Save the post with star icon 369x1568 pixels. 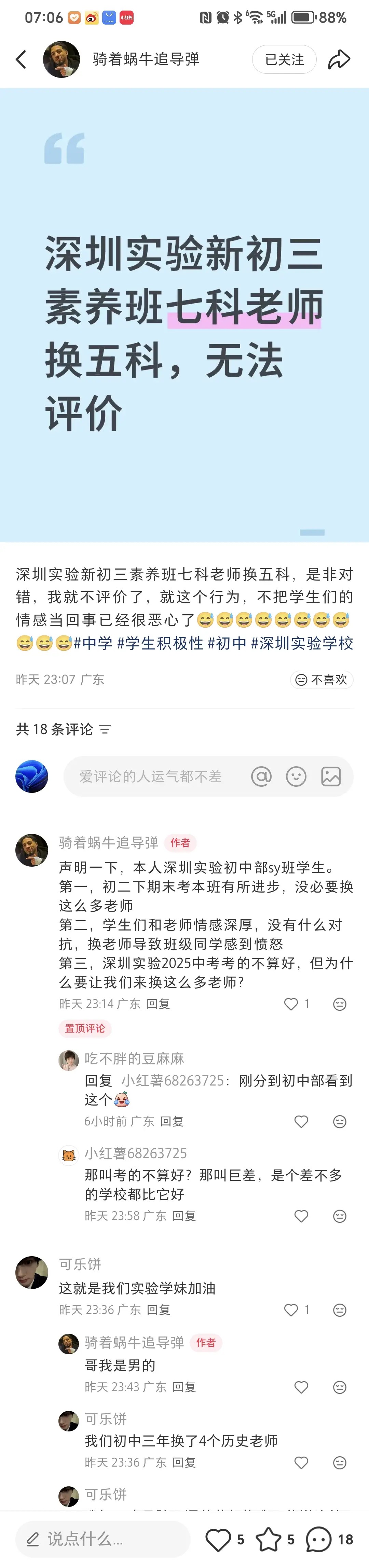(x=268, y=1539)
